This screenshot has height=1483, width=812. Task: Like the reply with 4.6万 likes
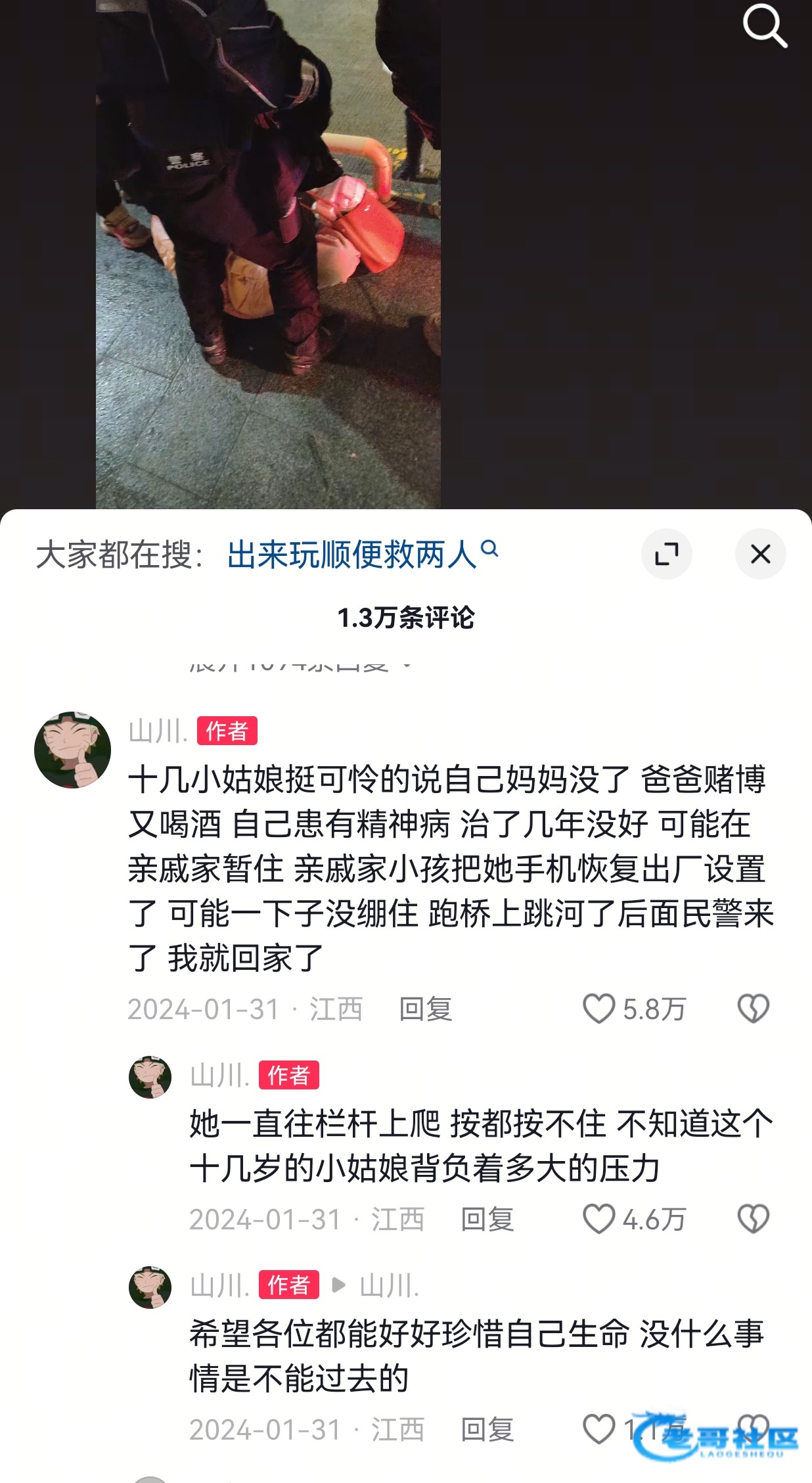tap(598, 1219)
